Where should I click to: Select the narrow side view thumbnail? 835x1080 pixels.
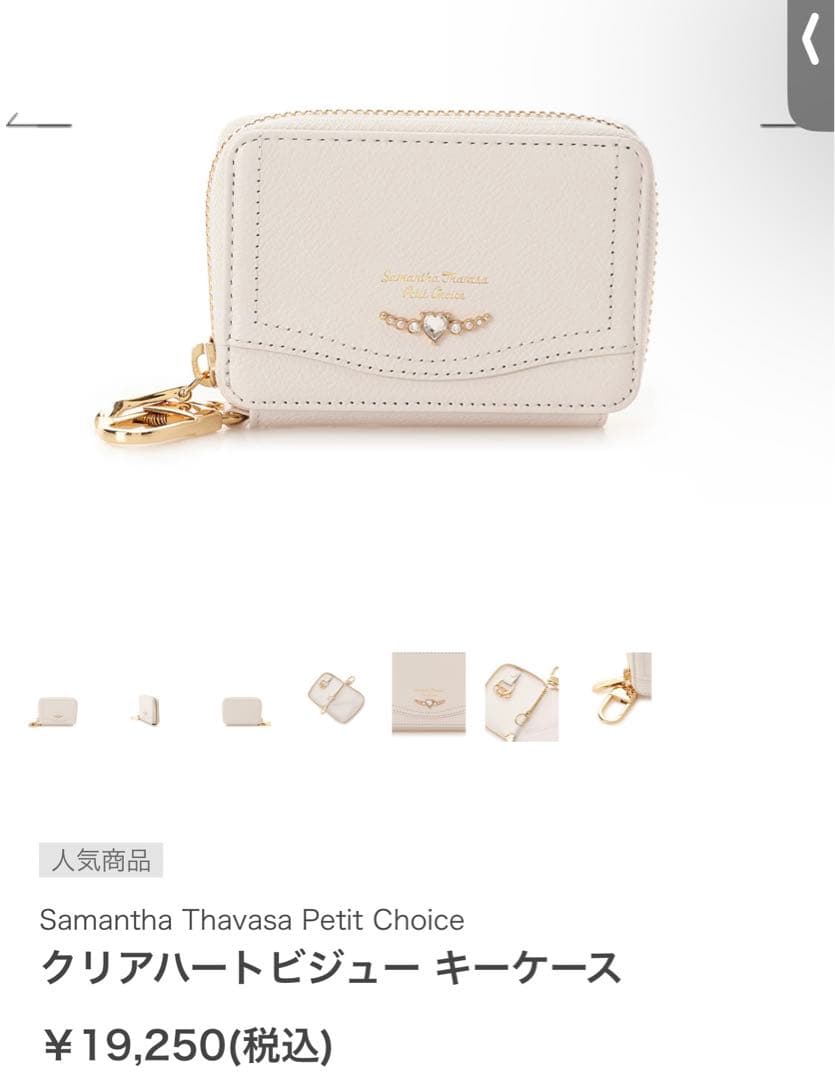pyautogui.click(x=146, y=709)
